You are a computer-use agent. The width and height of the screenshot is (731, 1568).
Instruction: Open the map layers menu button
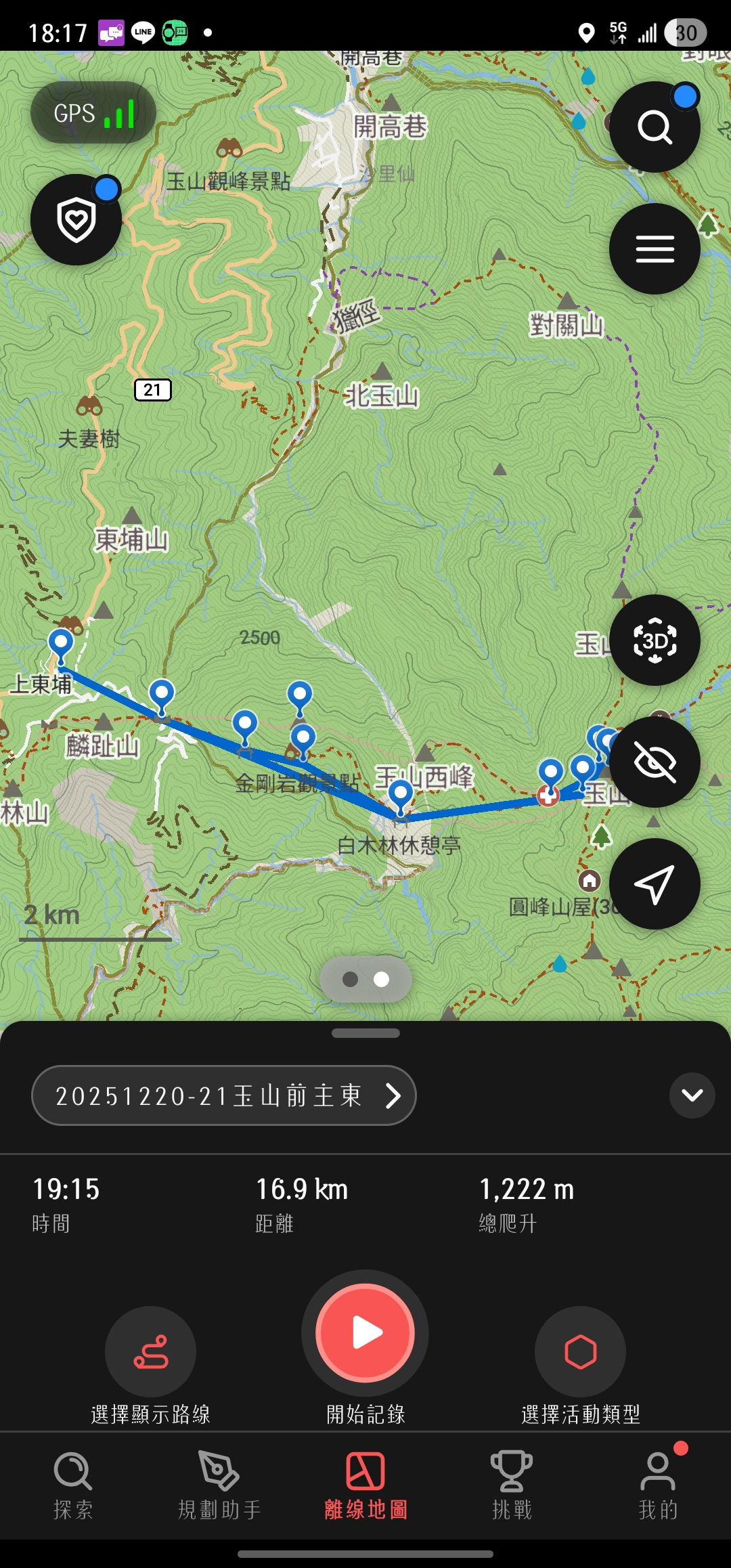click(655, 248)
